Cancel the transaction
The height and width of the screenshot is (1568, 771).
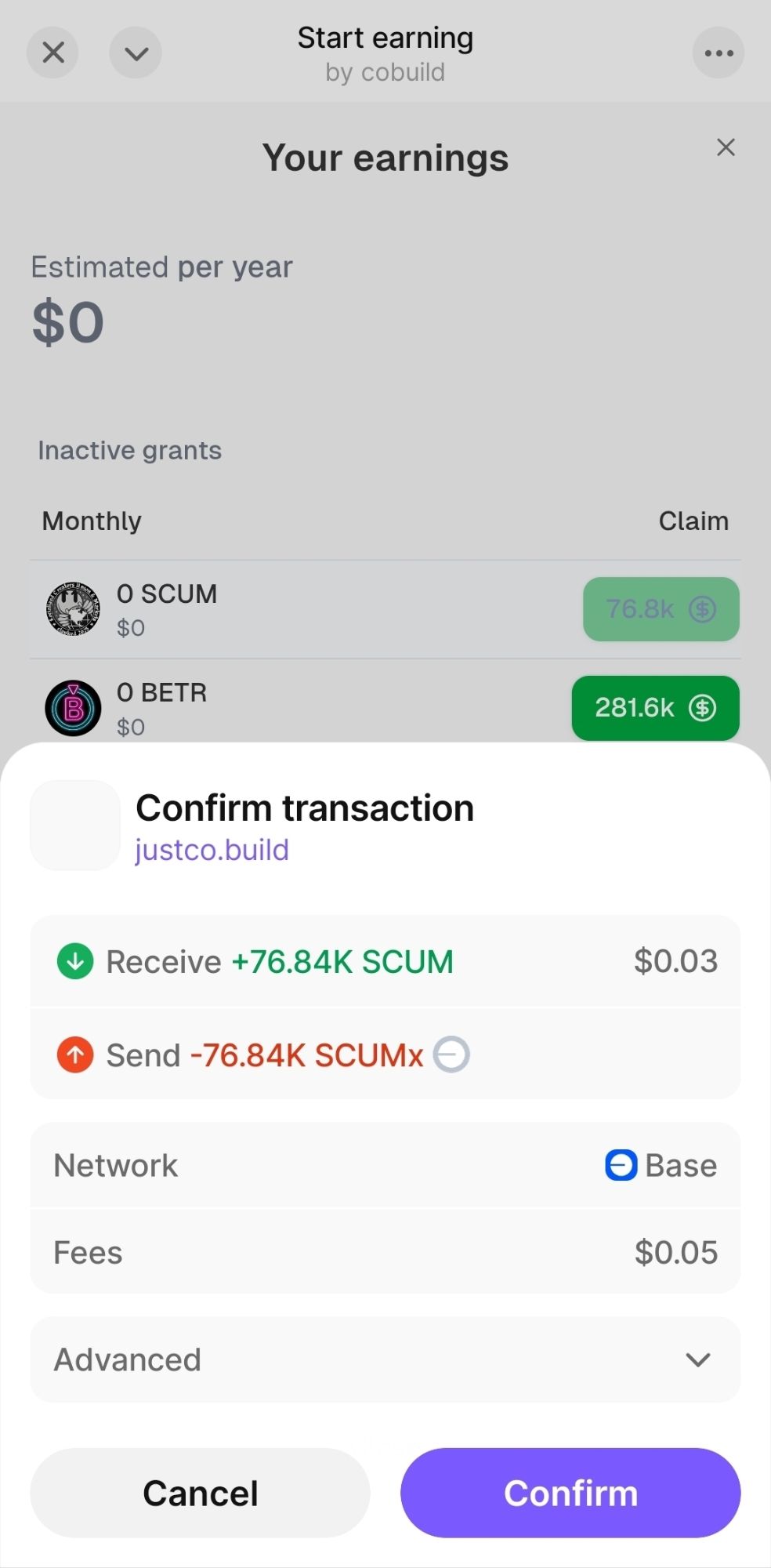(x=200, y=1493)
